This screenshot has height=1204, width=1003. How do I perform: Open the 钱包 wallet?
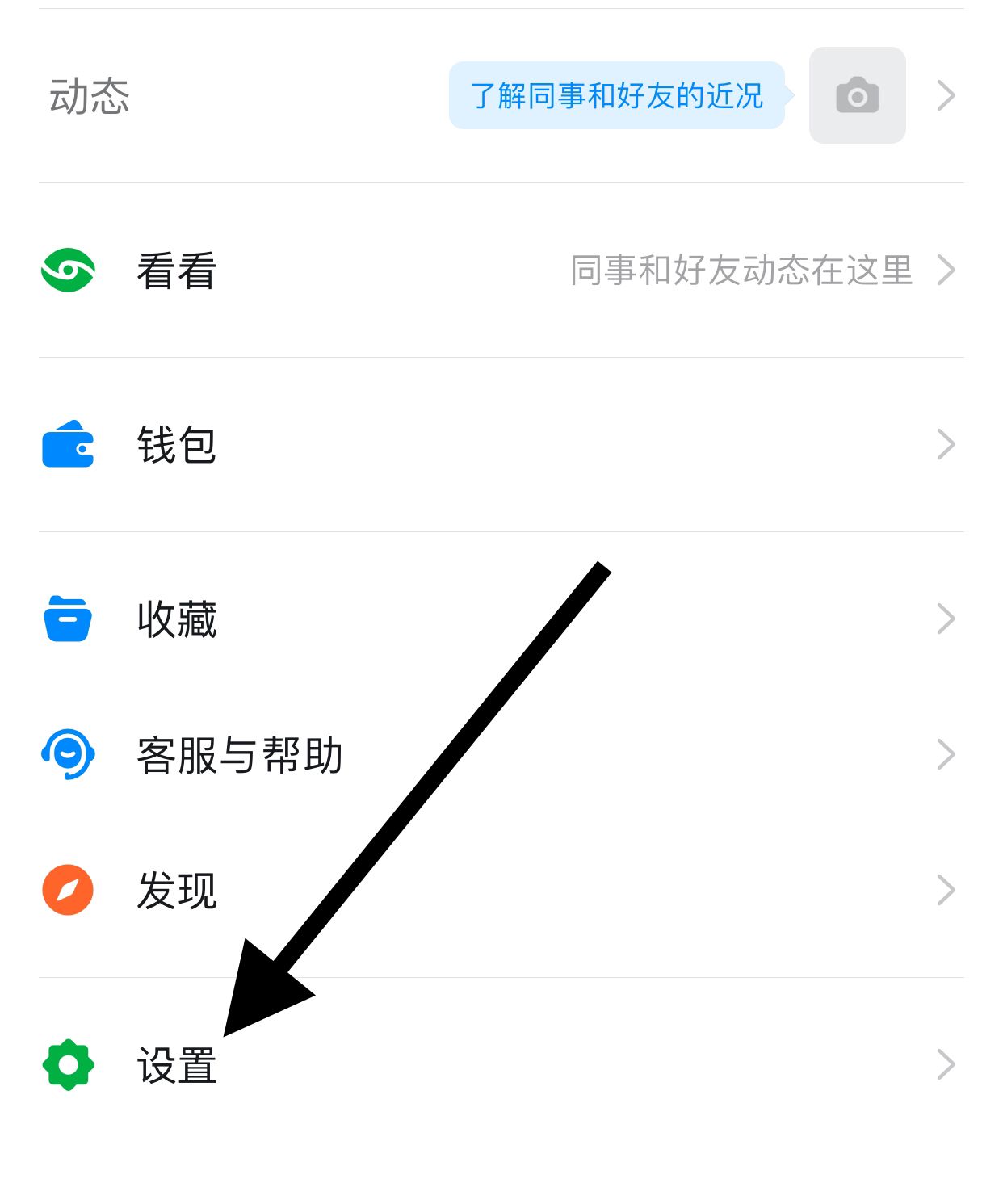(x=178, y=445)
